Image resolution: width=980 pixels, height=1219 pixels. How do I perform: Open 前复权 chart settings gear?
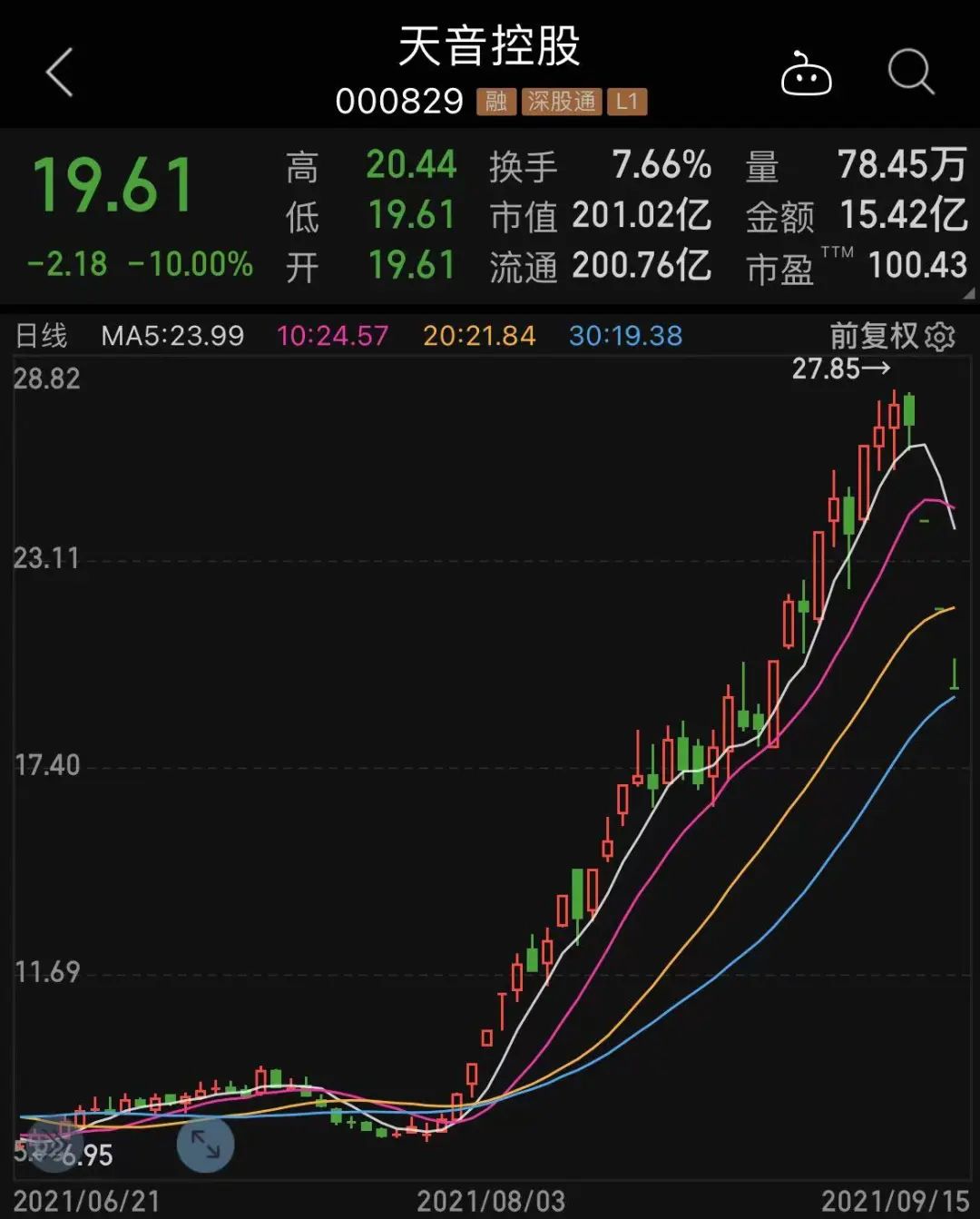click(x=940, y=337)
